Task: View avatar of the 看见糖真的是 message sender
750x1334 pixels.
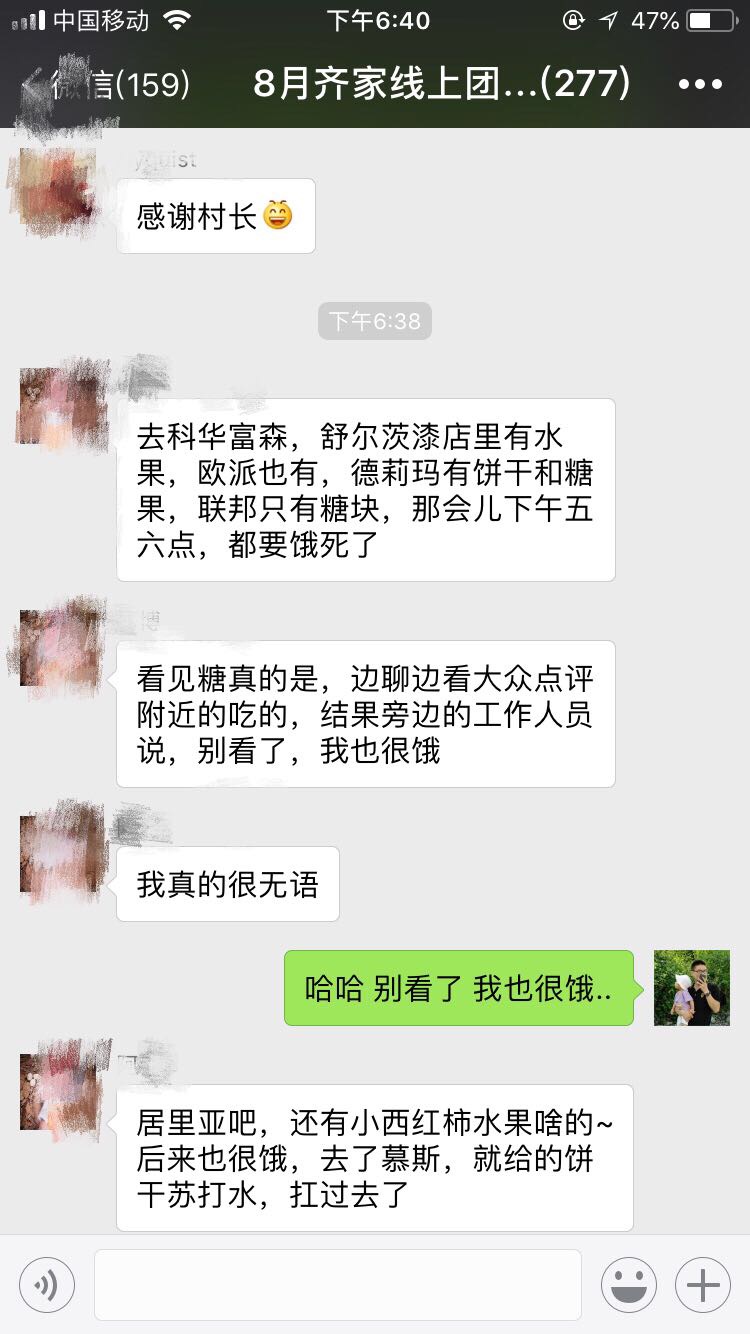Action: 59,648
